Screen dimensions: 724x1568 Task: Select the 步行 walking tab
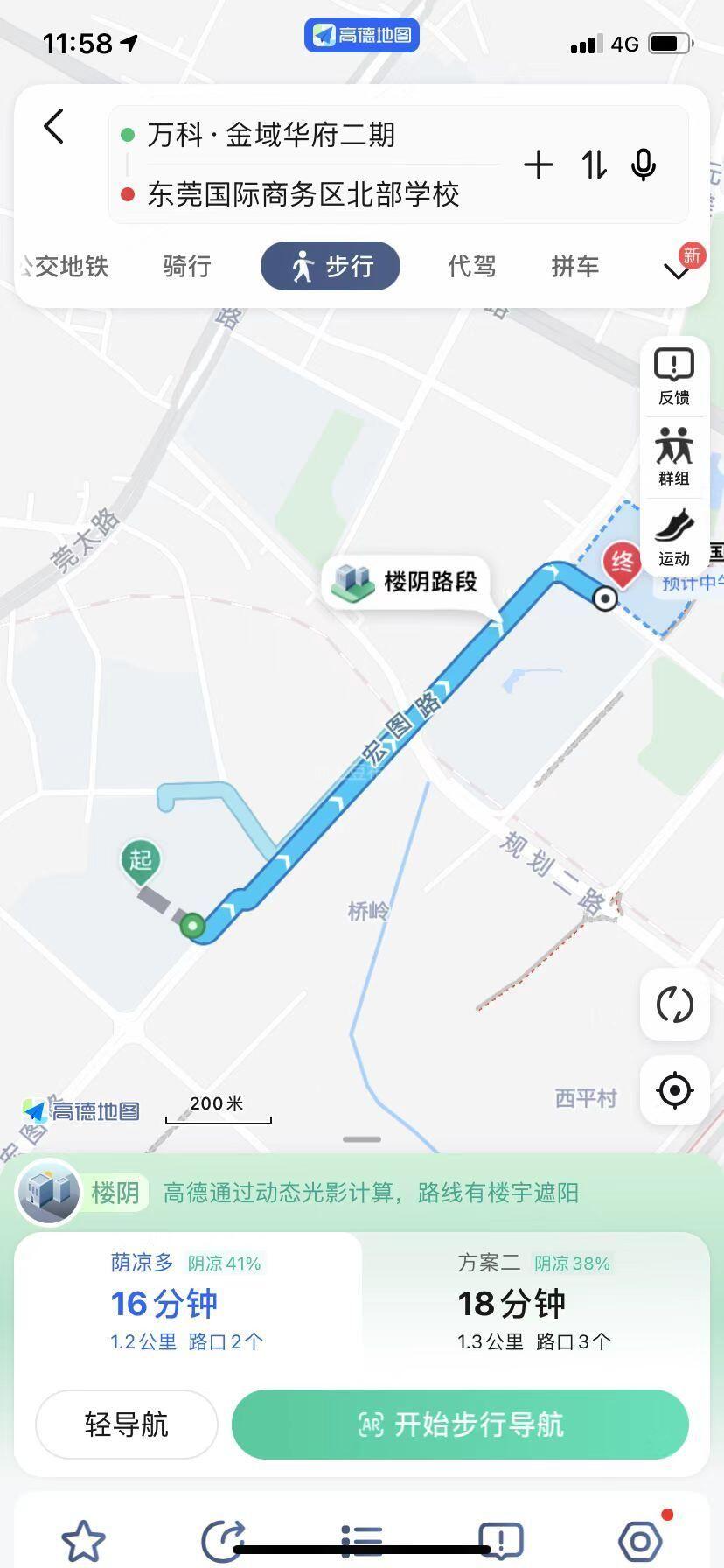[331, 266]
